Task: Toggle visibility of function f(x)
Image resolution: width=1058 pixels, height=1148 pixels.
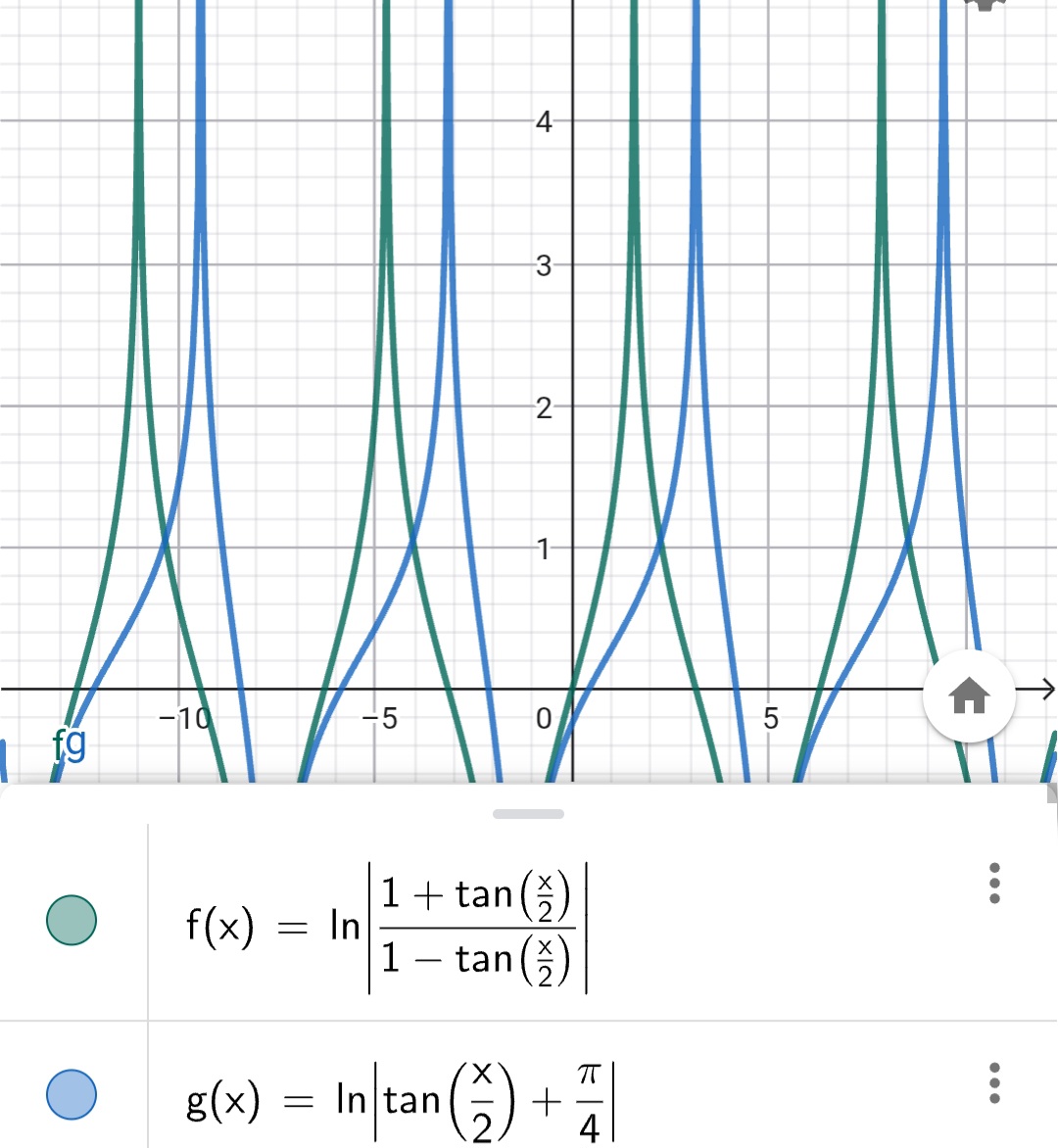Action: coord(72,920)
